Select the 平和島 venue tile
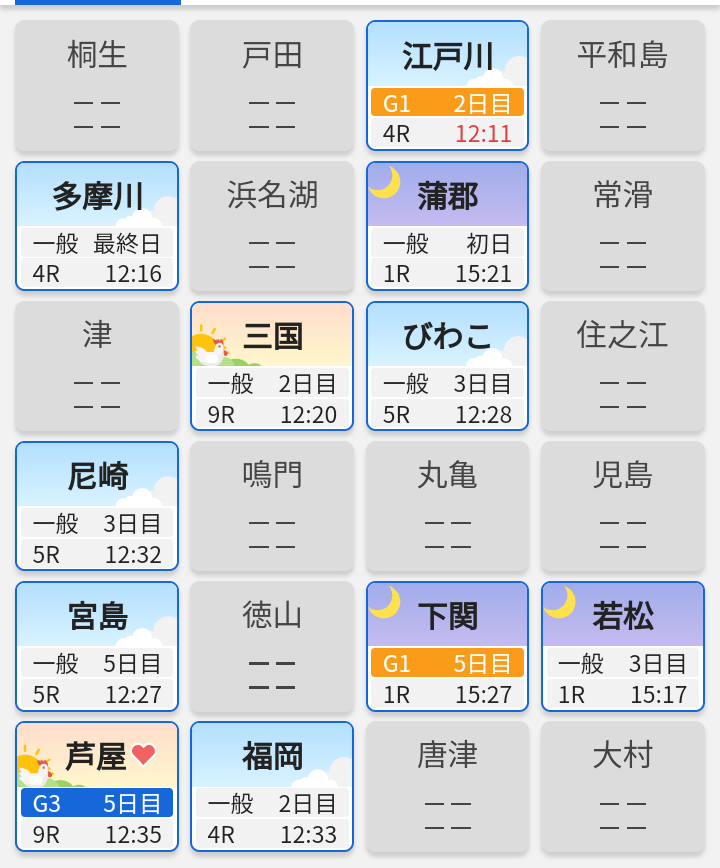This screenshot has width=720, height=868. (x=622, y=85)
